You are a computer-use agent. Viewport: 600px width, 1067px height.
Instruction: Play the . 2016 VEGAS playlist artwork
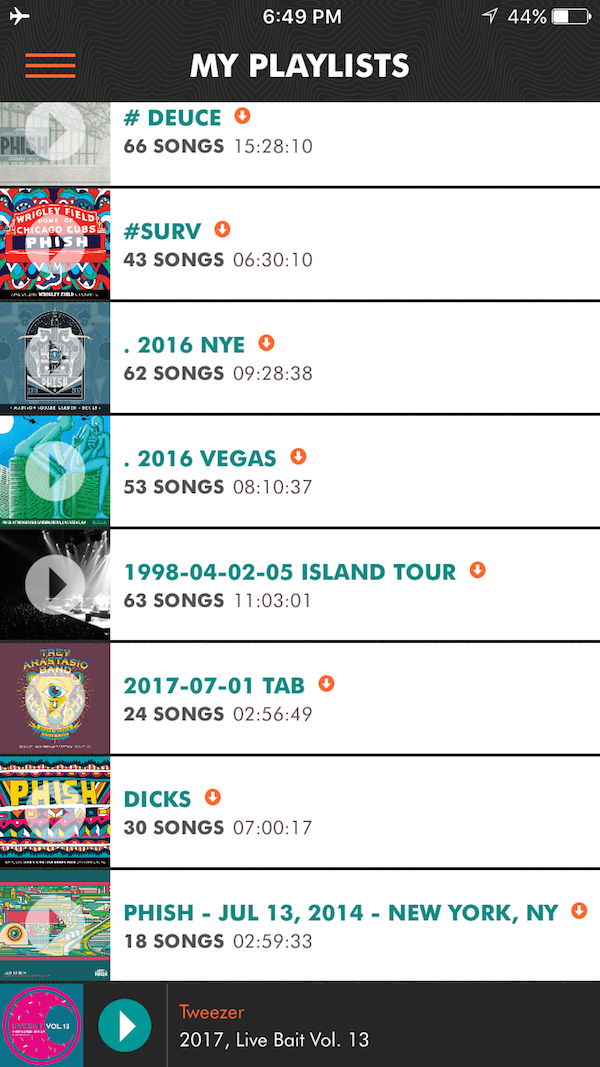[54, 471]
